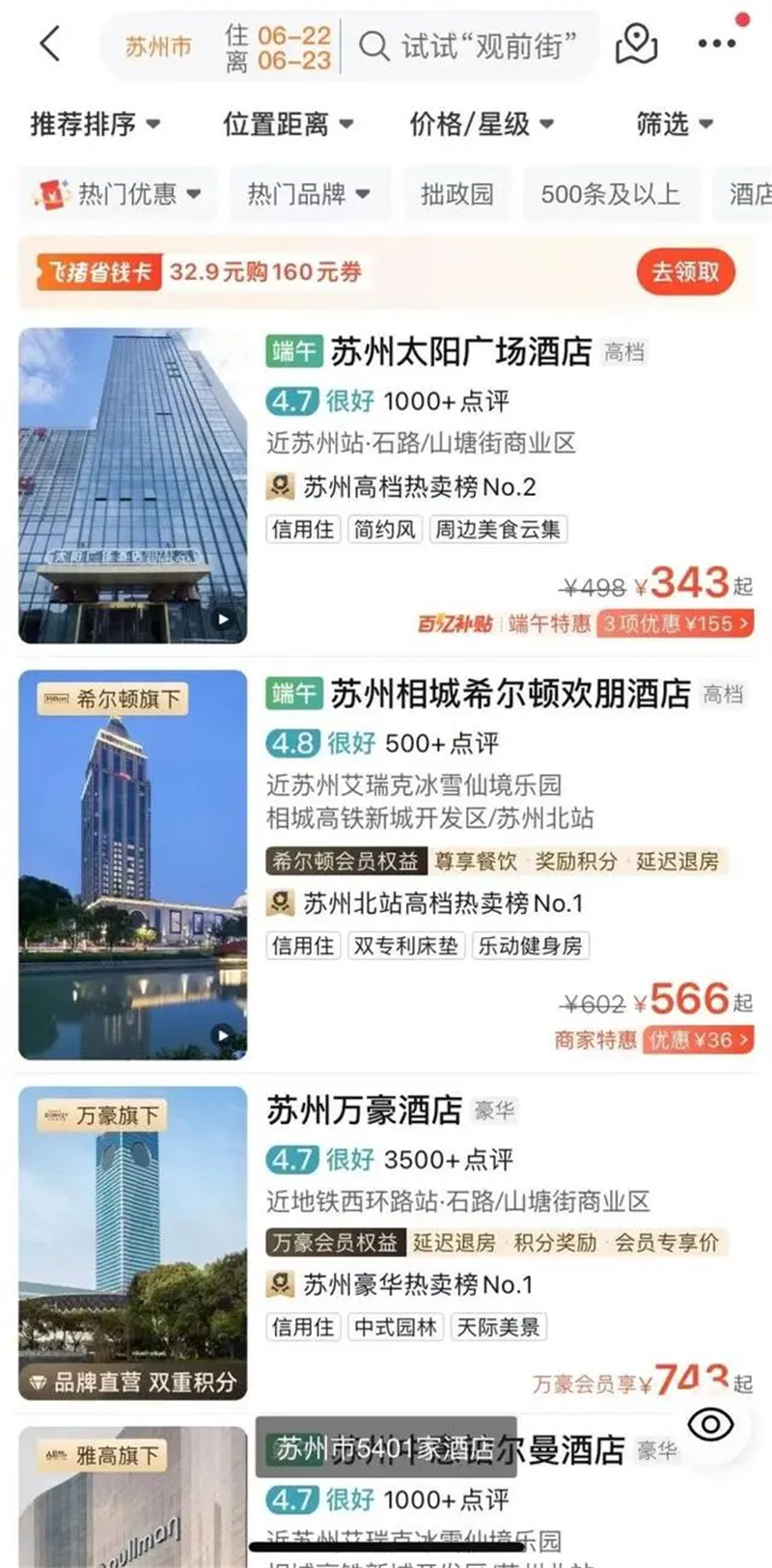Select the 拙政园 filter chip
Viewport: 772px width, 1568px height.
tap(456, 194)
